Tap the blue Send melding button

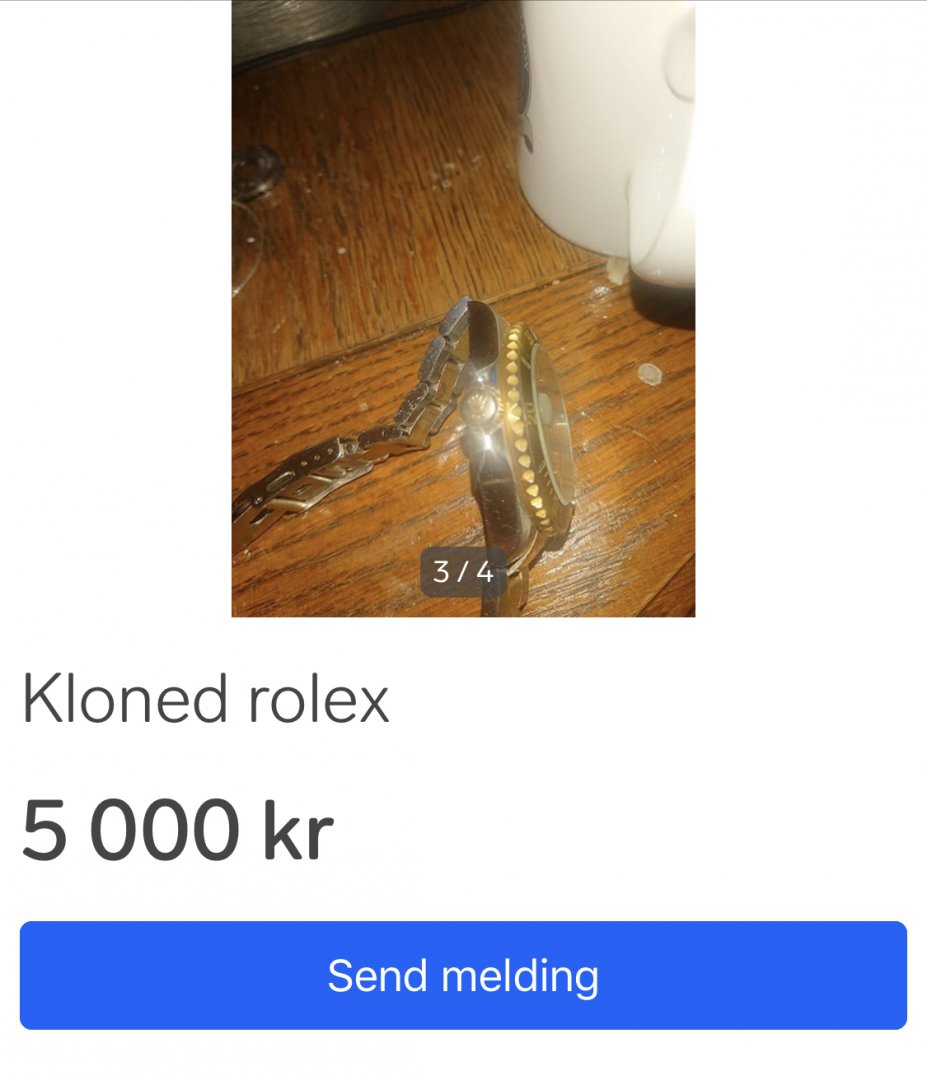coord(463,975)
